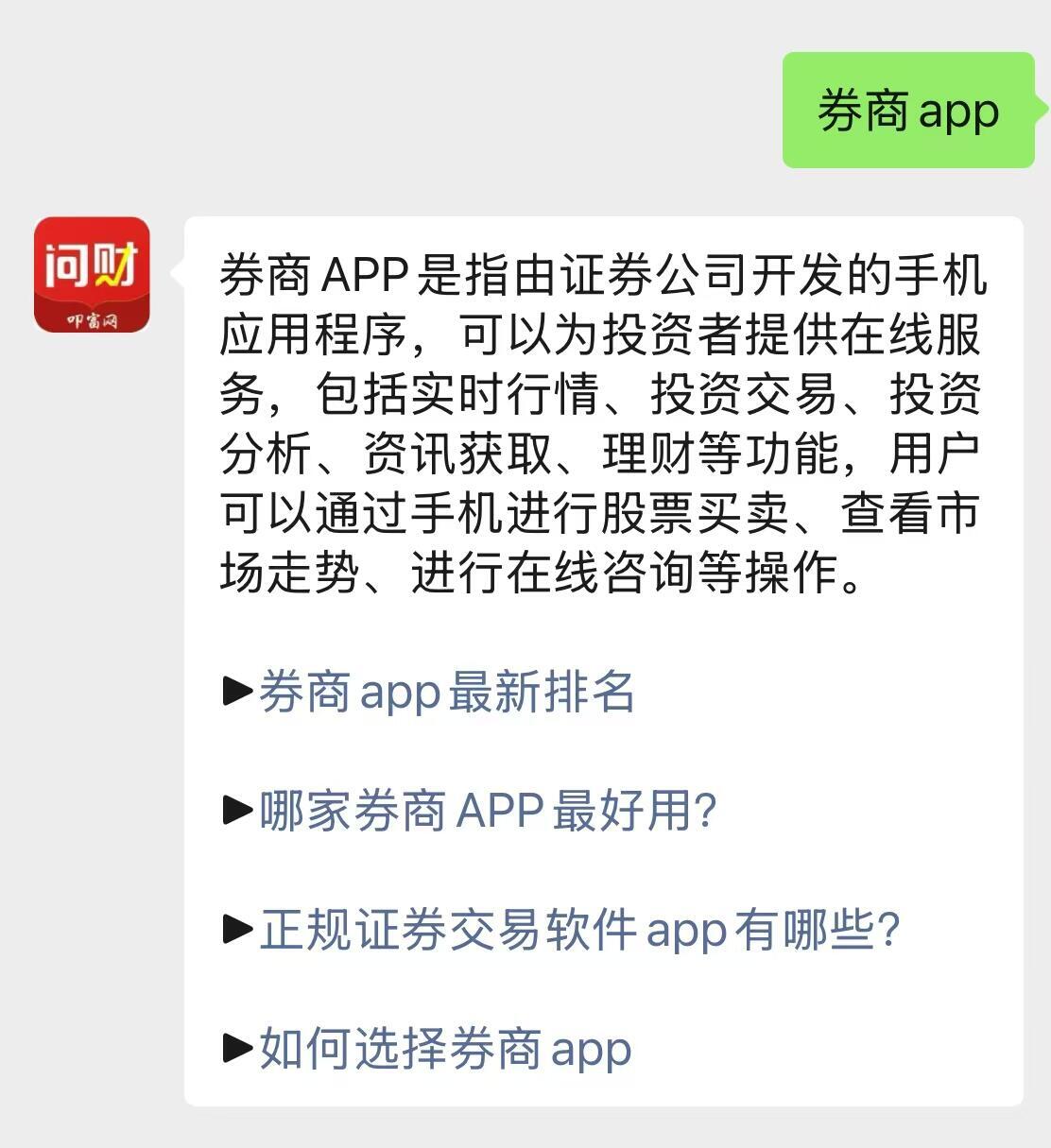The height and width of the screenshot is (1148, 1051).
Task: Open the 正规证券交易软件app有哪些? link
Action: coord(578,930)
